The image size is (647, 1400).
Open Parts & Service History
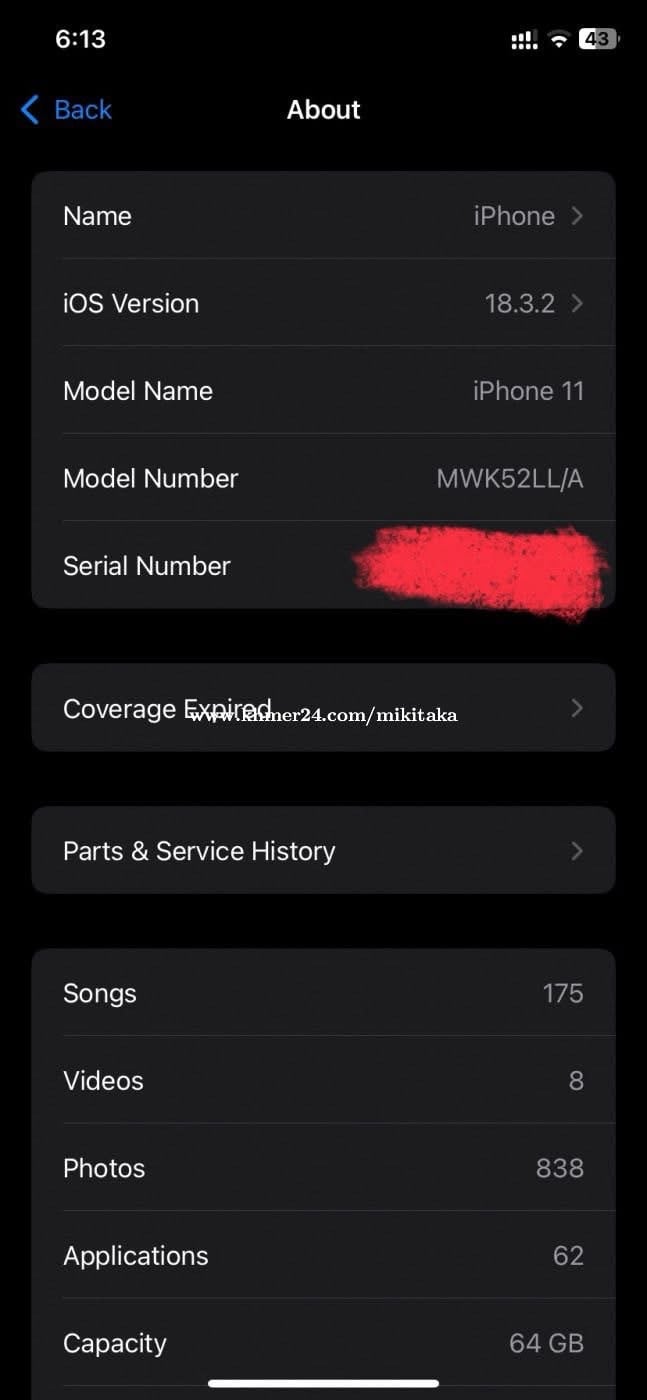323,851
